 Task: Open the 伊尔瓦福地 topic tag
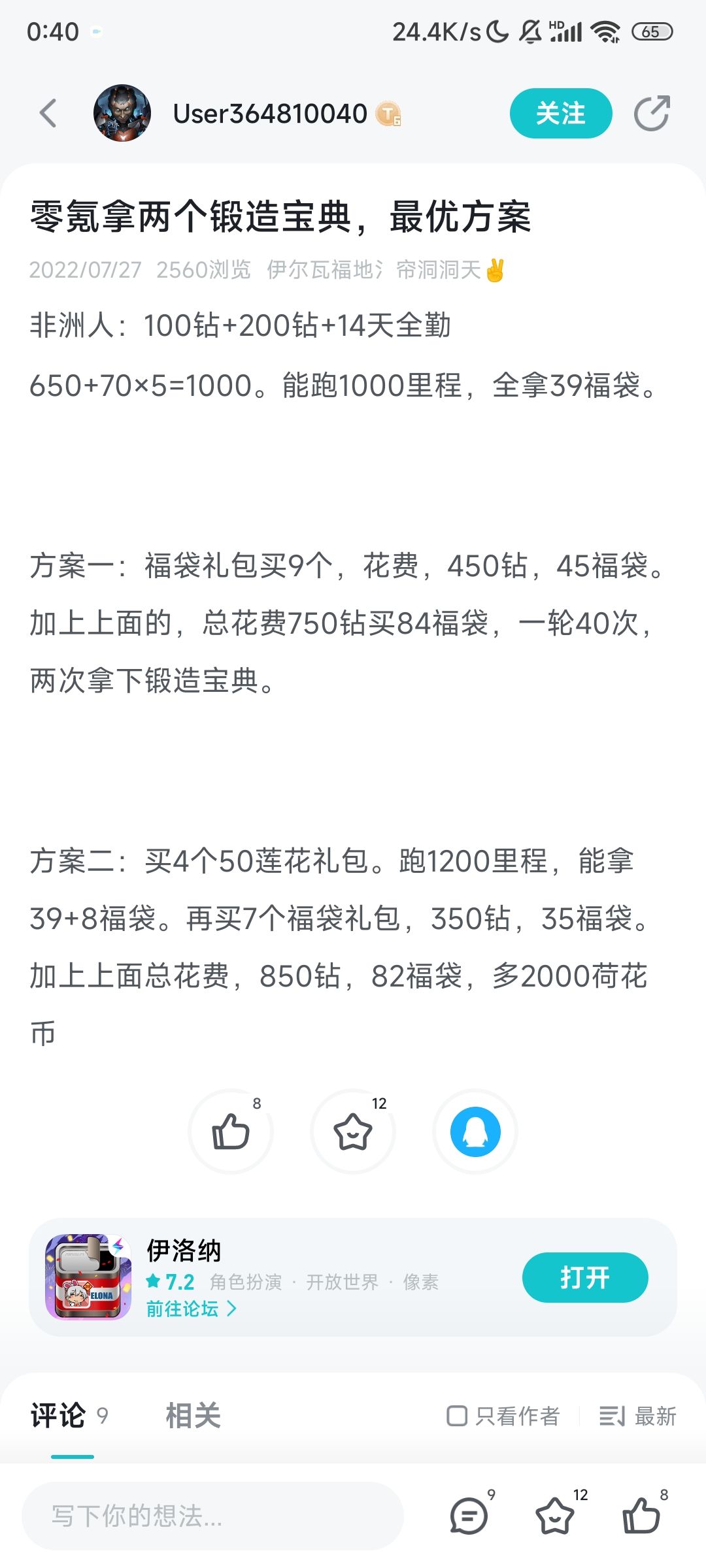point(324,269)
